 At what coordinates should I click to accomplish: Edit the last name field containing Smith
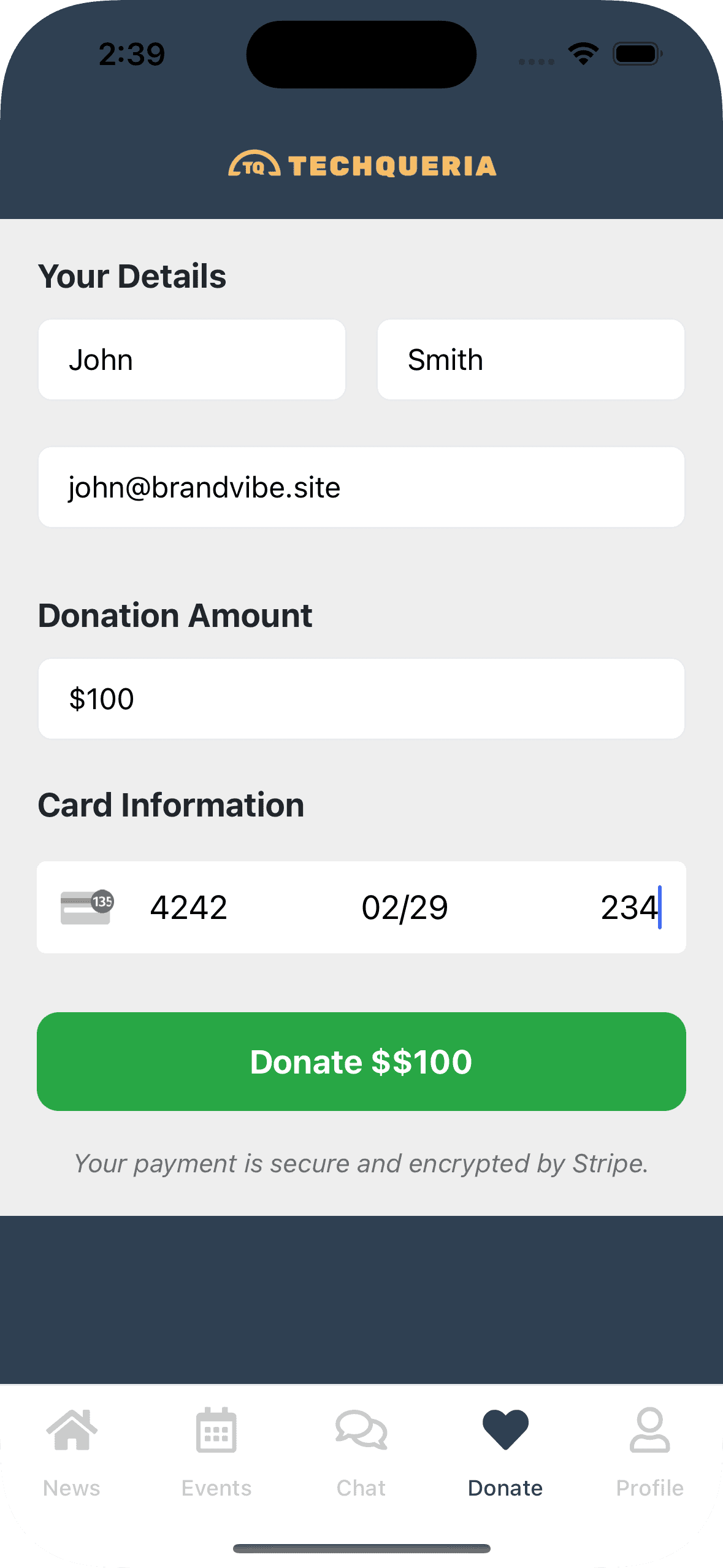pos(530,359)
